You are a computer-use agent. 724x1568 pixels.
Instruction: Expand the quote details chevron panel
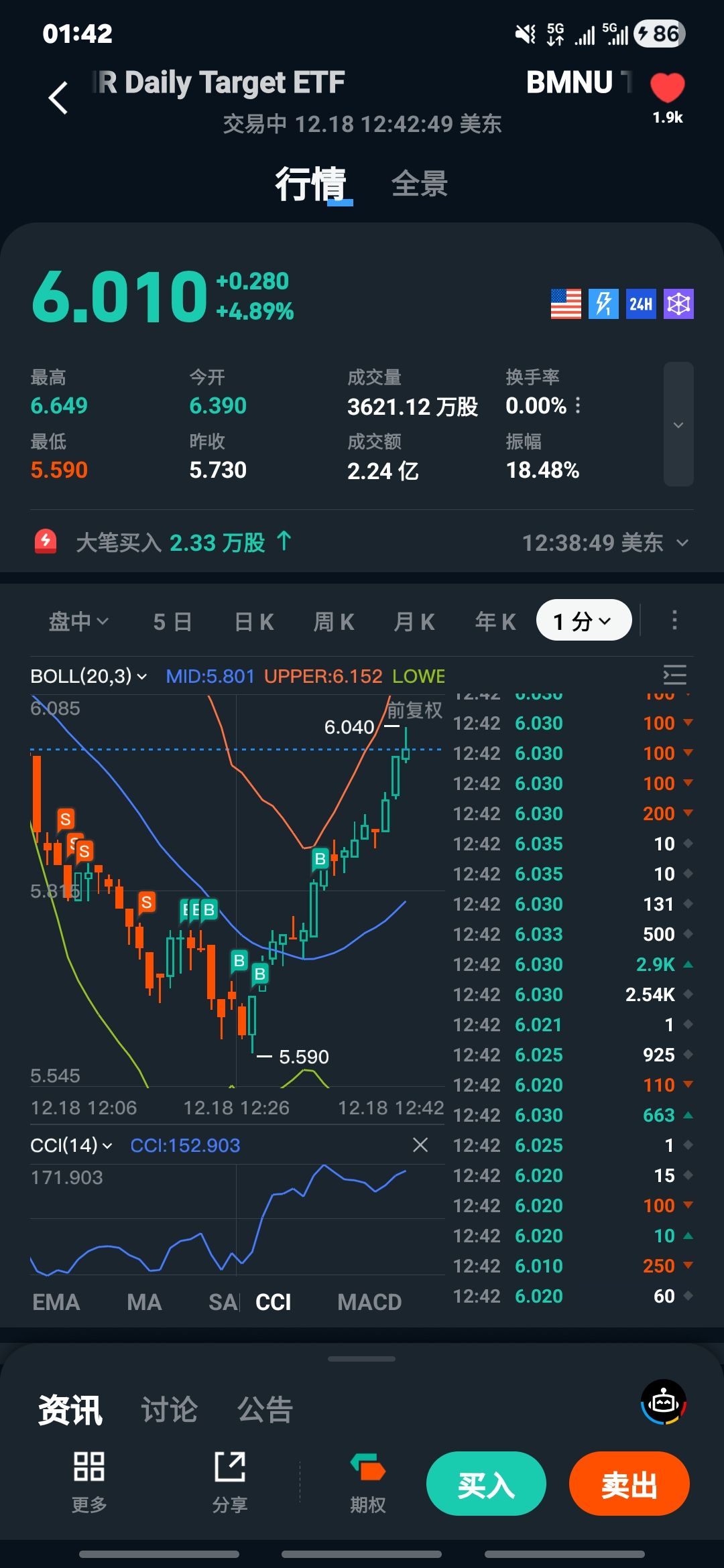click(x=678, y=424)
